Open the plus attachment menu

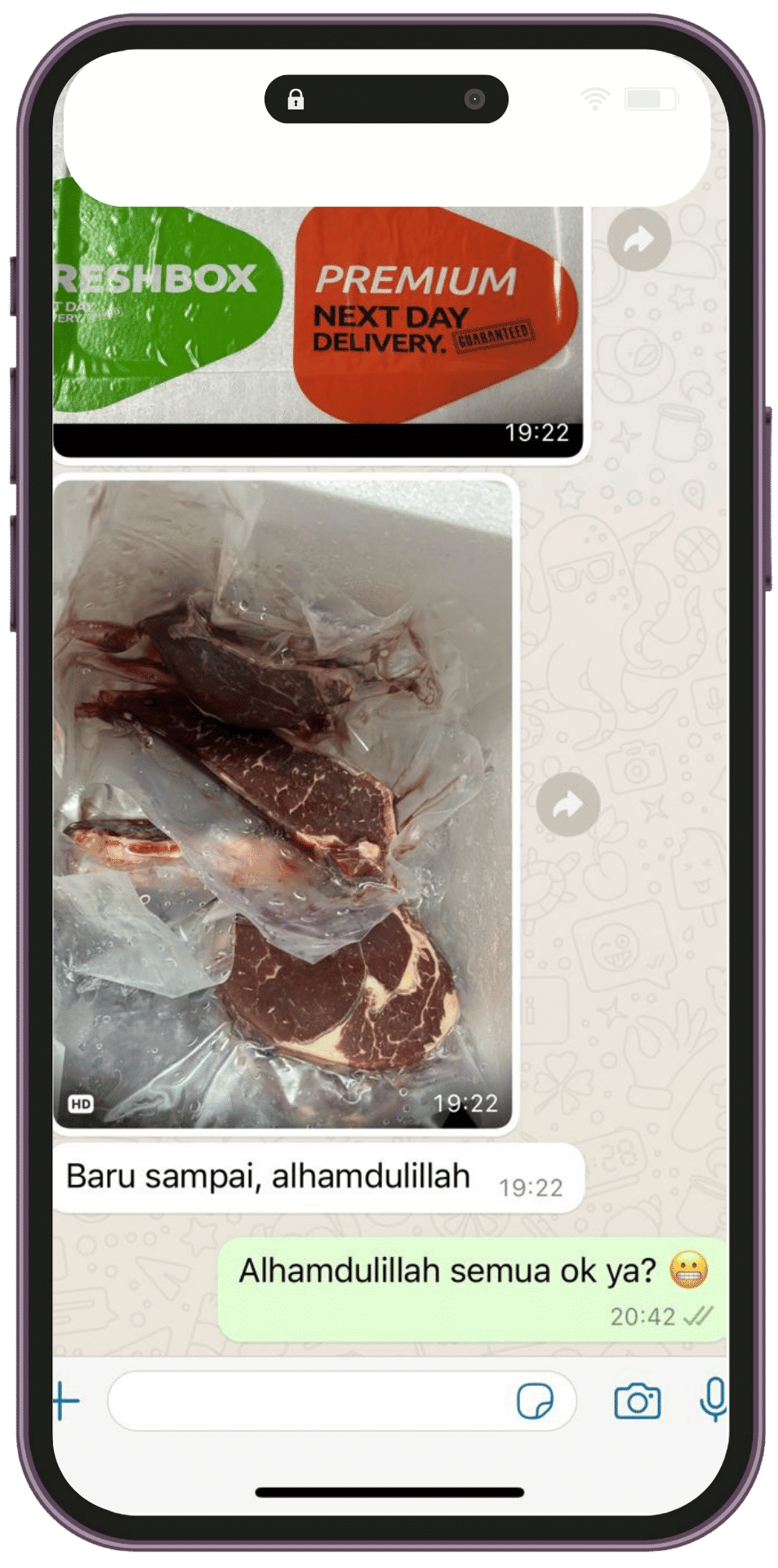(65, 1401)
